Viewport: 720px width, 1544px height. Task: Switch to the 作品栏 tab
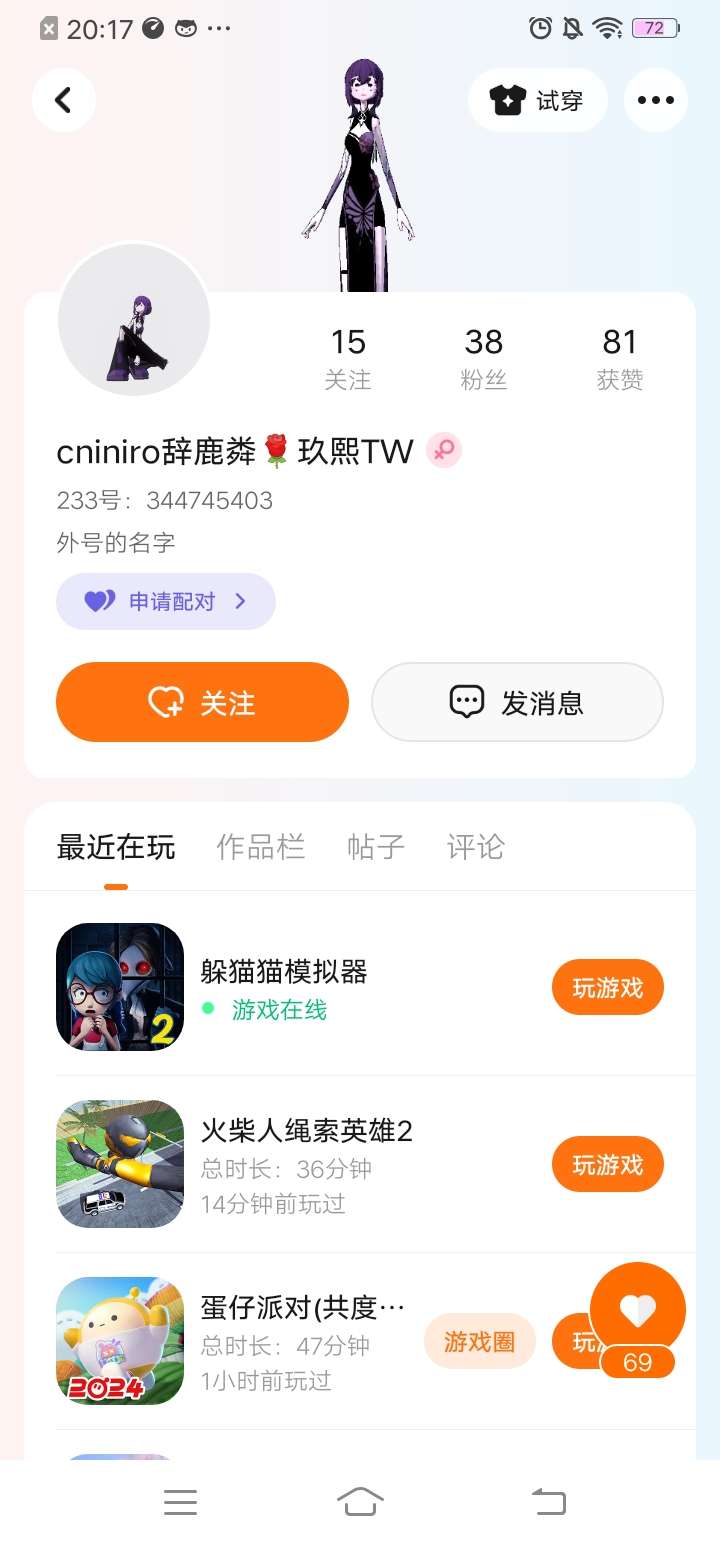point(260,847)
